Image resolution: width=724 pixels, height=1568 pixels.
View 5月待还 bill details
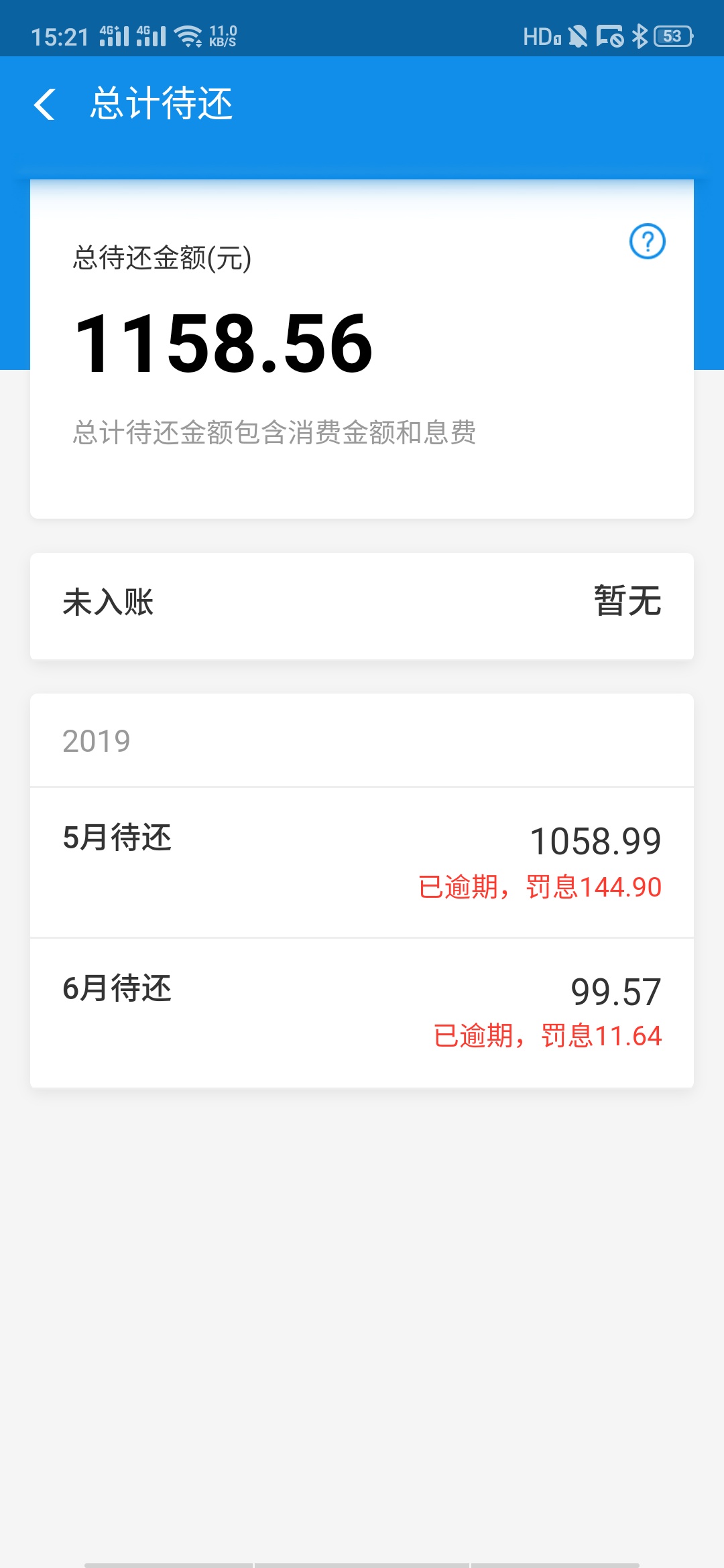pyautogui.click(x=362, y=863)
